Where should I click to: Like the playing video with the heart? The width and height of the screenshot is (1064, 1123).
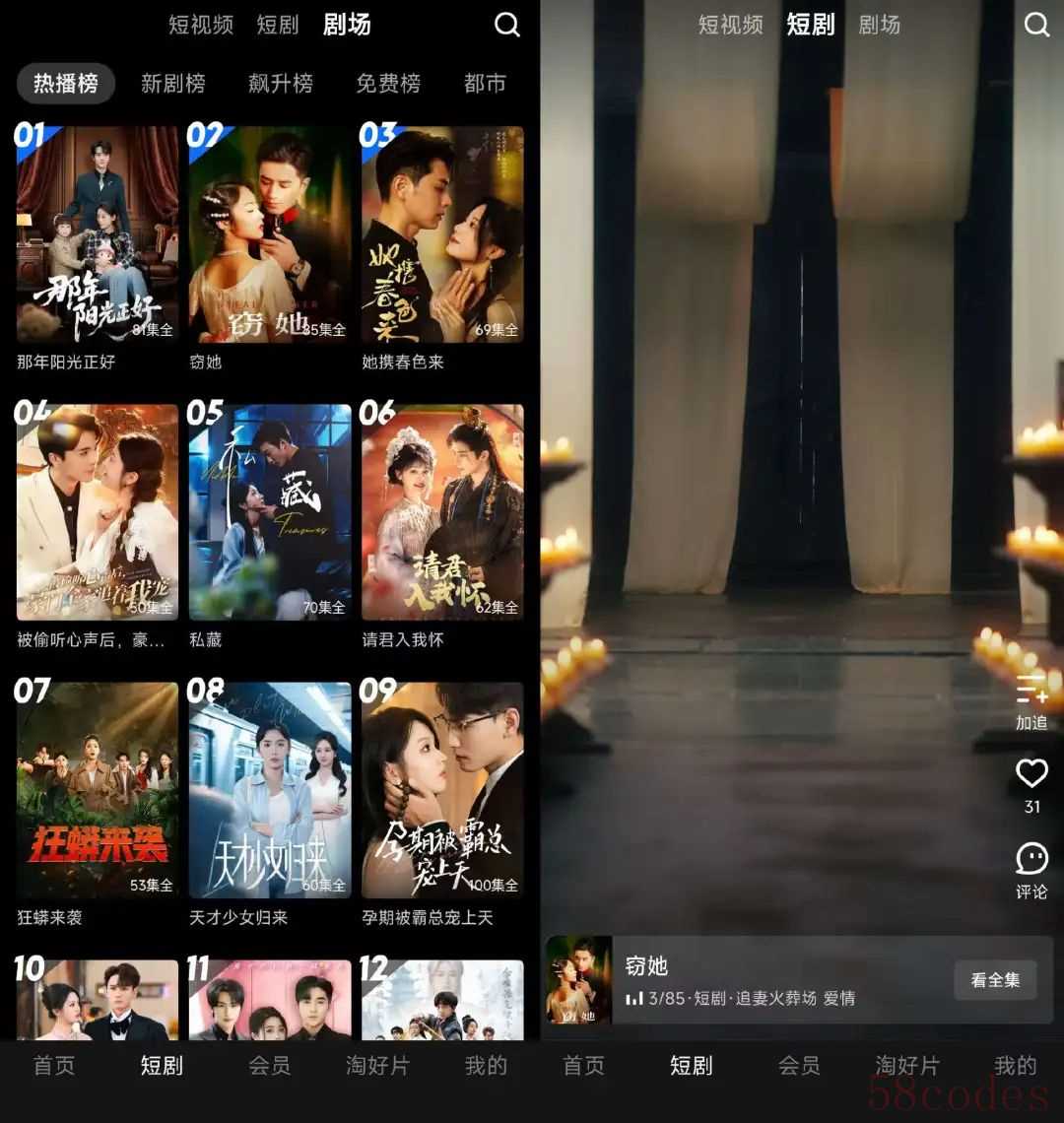1031,774
